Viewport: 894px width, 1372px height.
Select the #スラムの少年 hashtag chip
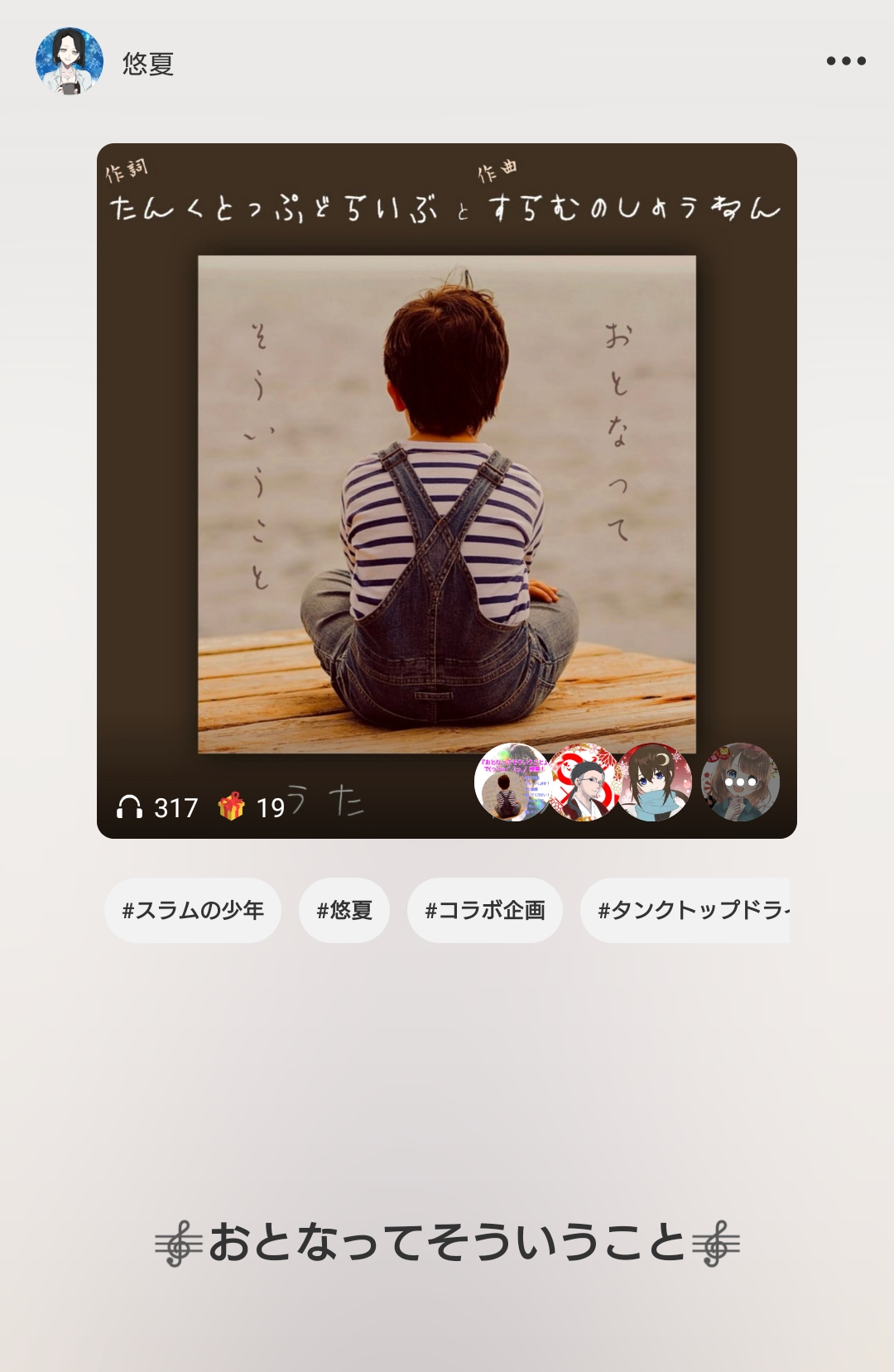tap(193, 910)
